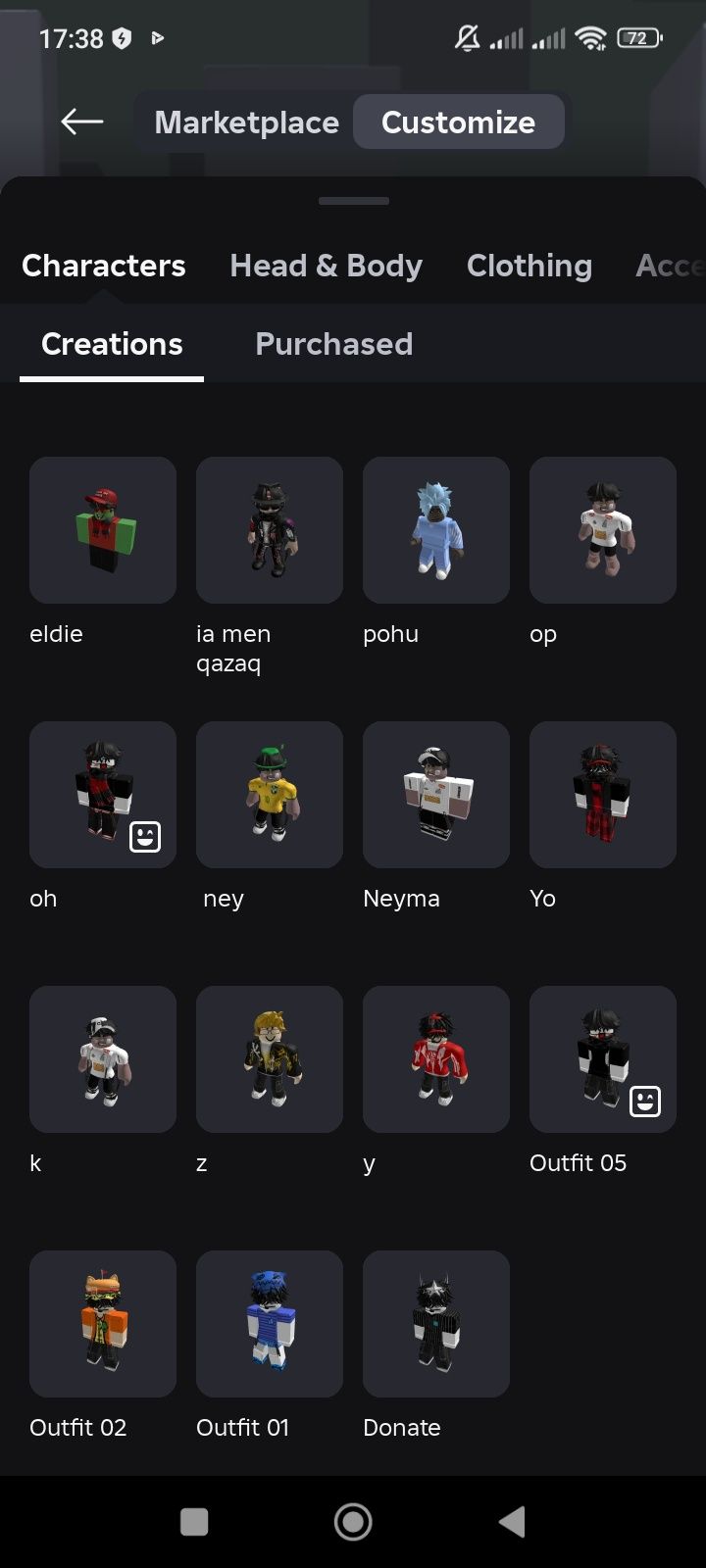This screenshot has height=1568, width=706.
Task: Select the oh character outfit
Action: point(103,795)
